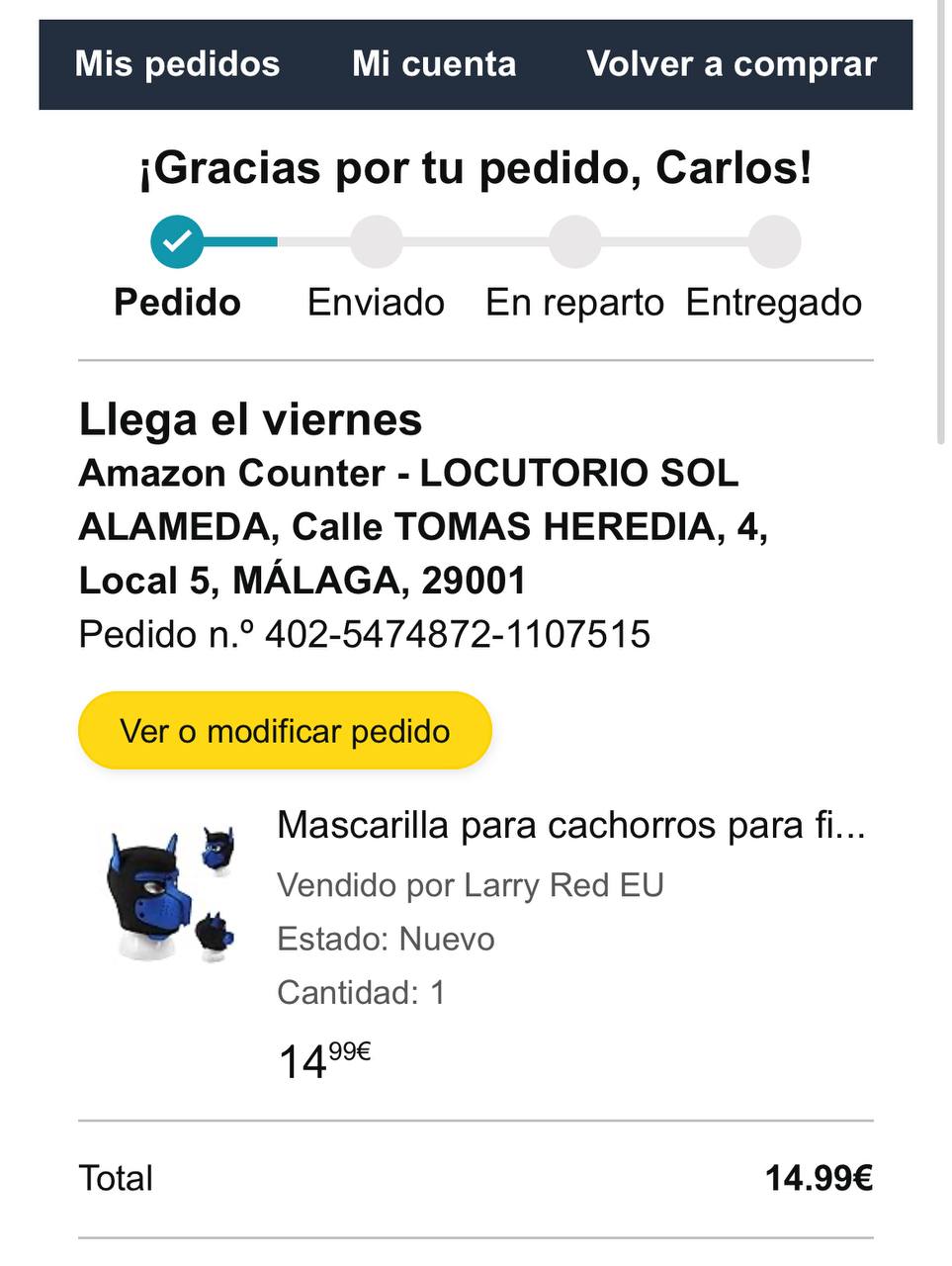
Task: Select Volver a comprar
Action: 732,64
